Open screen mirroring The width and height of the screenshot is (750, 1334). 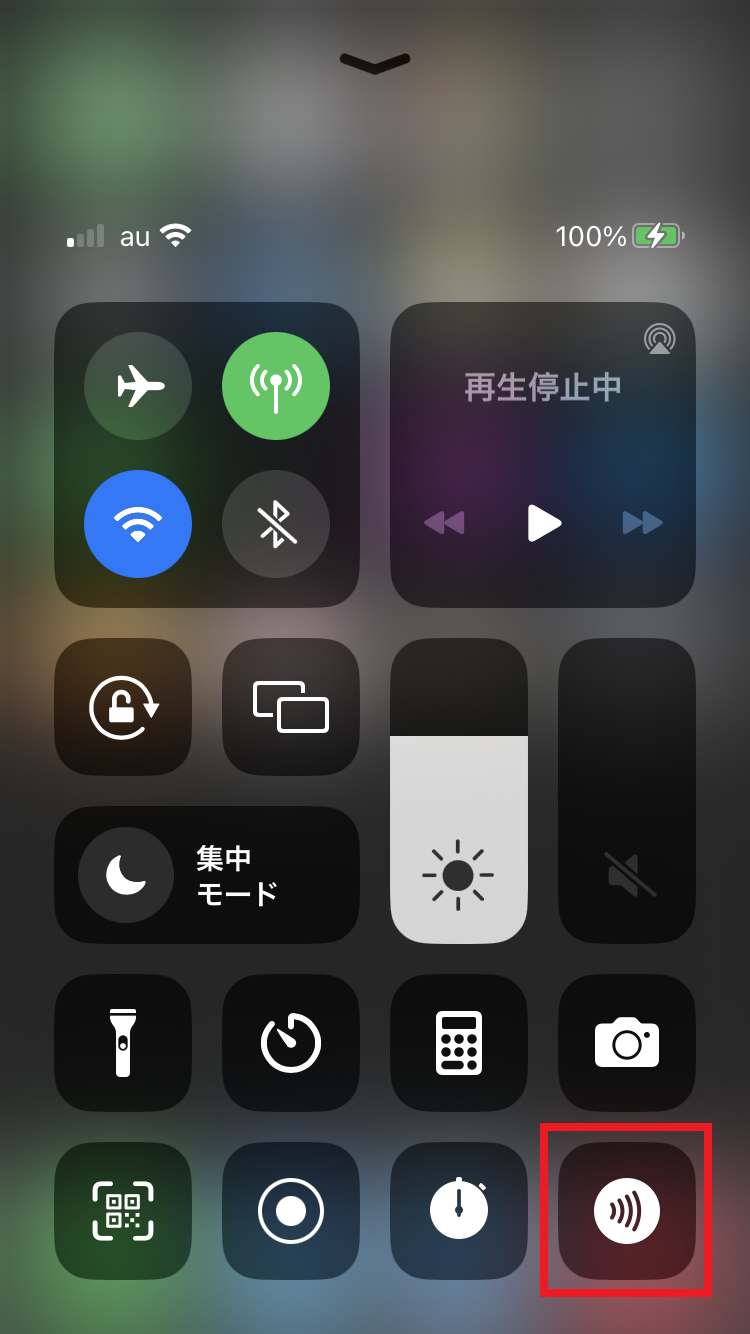(291, 707)
